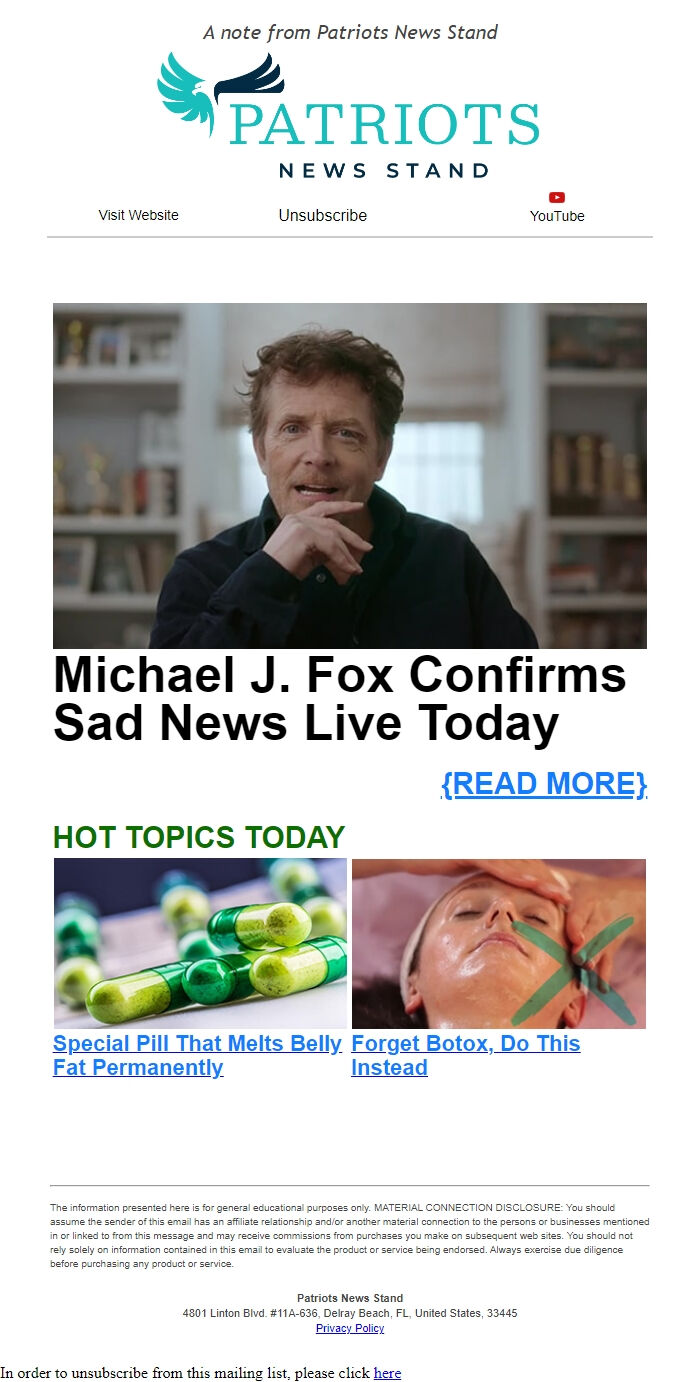Open the Michael J. Fox article image
Screen dimensions: 700x1382
350,476
